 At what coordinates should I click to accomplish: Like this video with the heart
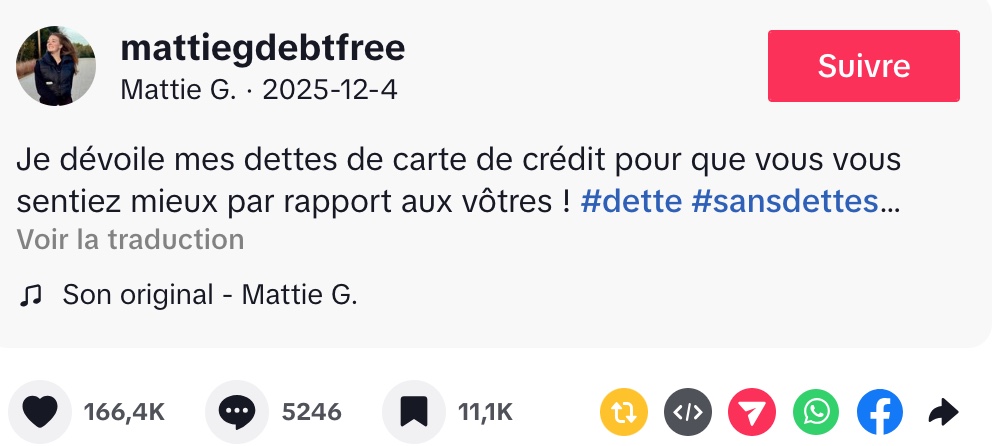tap(40, 411)
